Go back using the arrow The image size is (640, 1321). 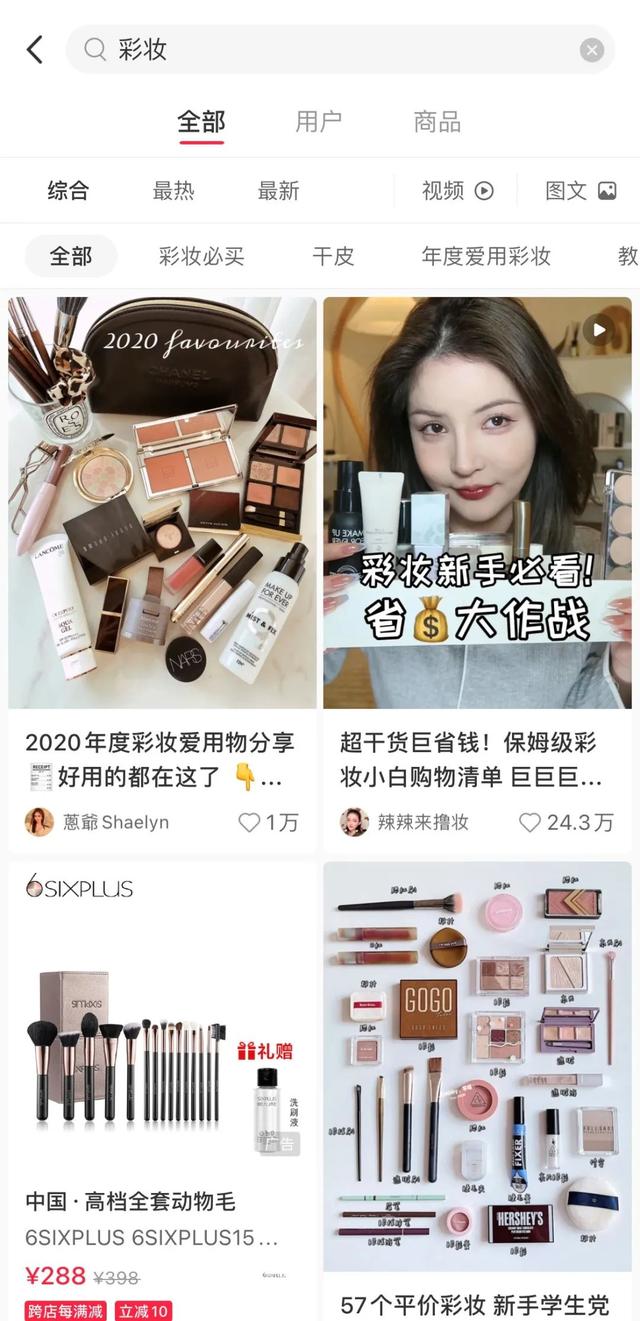pyautogui.click(x=35, y=50)
